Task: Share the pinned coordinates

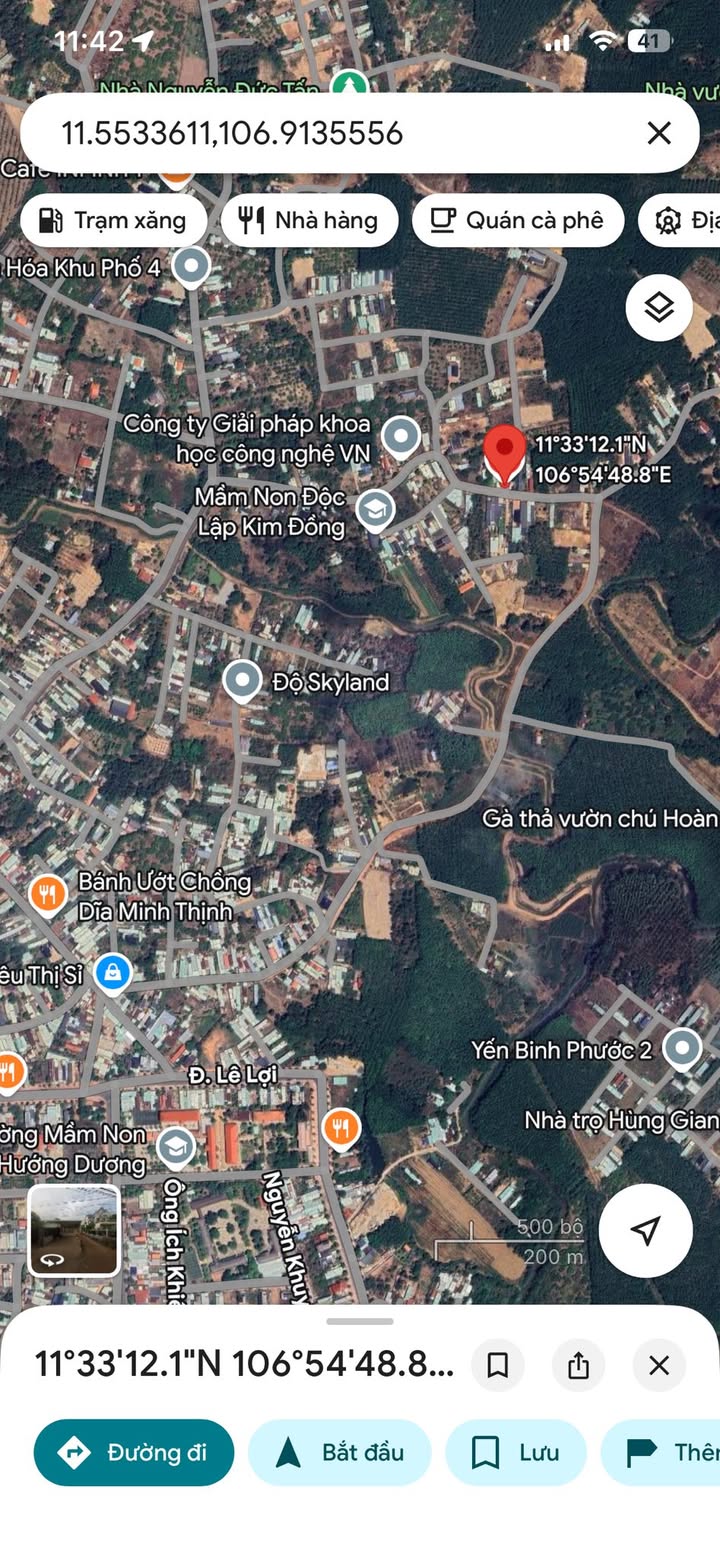Action: [578, 1365]
